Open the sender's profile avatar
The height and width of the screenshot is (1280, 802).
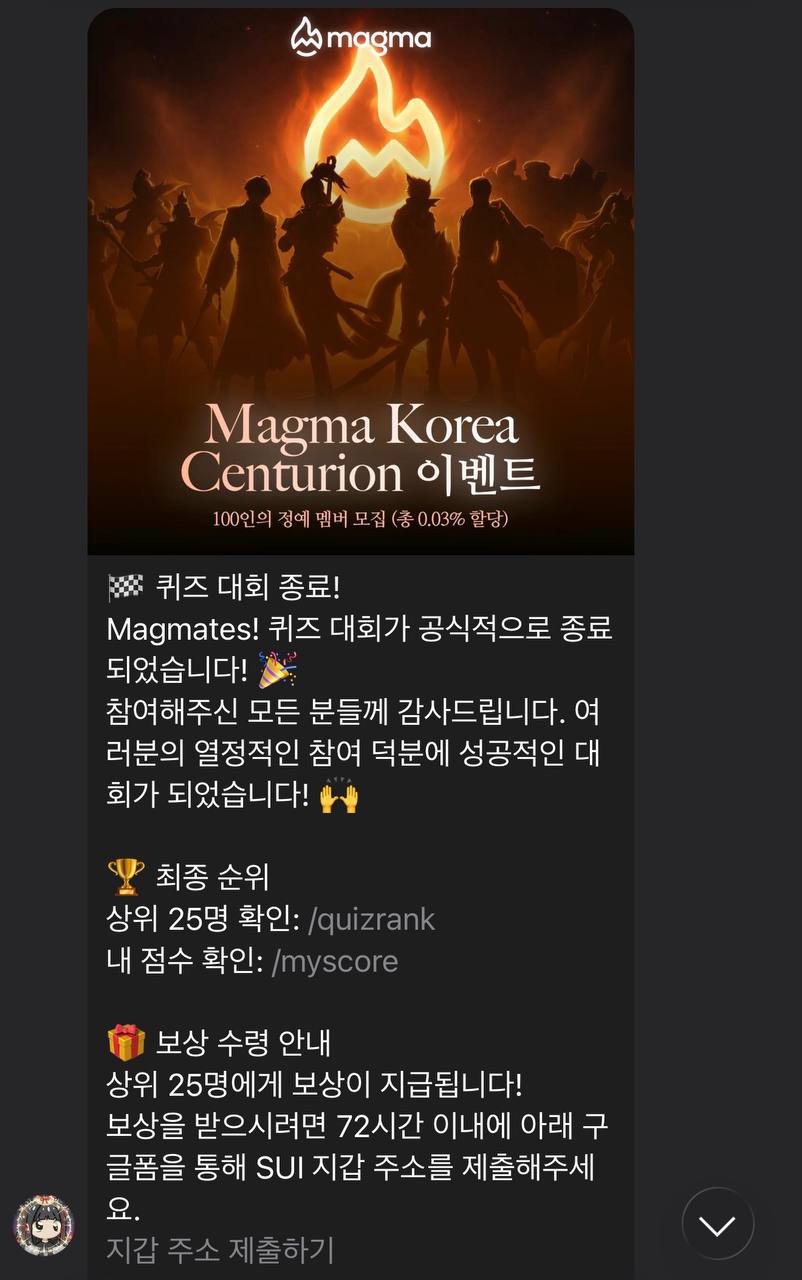click(x=44, y=1226)
